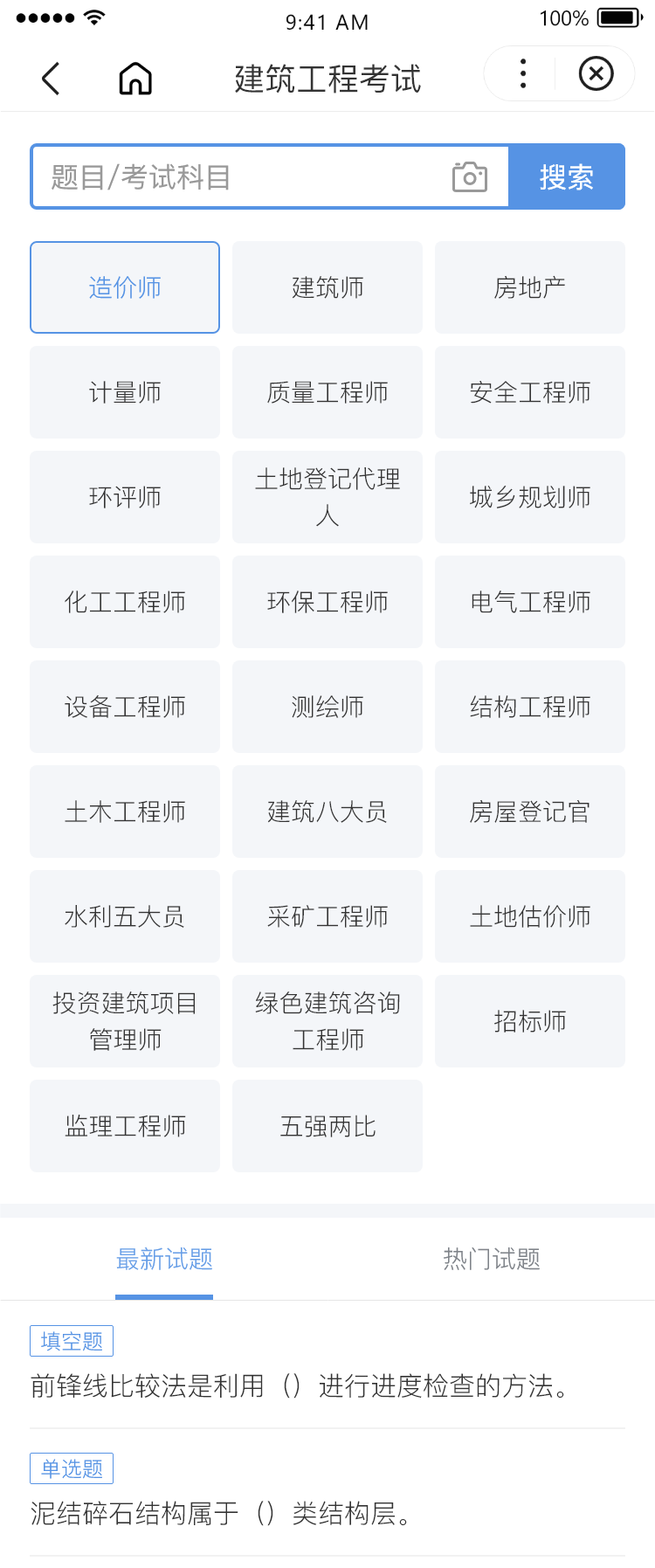
Task: Open the 前锋线比较法 fill-in question
Action: [300, 1385]
